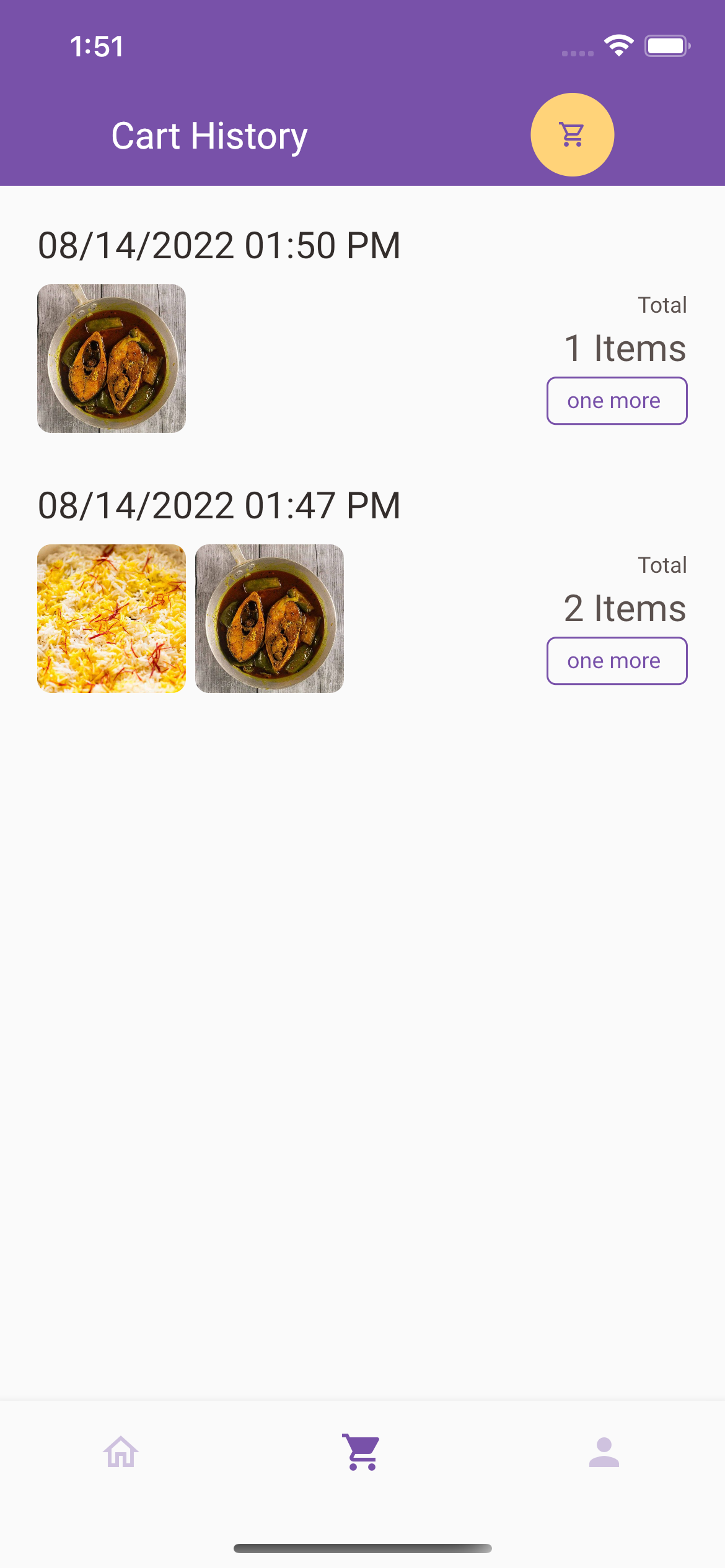This screenshot has height=1568, width=725.
Task: Open the saffron rice image in 01:47 PM order
Action: (x=112, y=619)
